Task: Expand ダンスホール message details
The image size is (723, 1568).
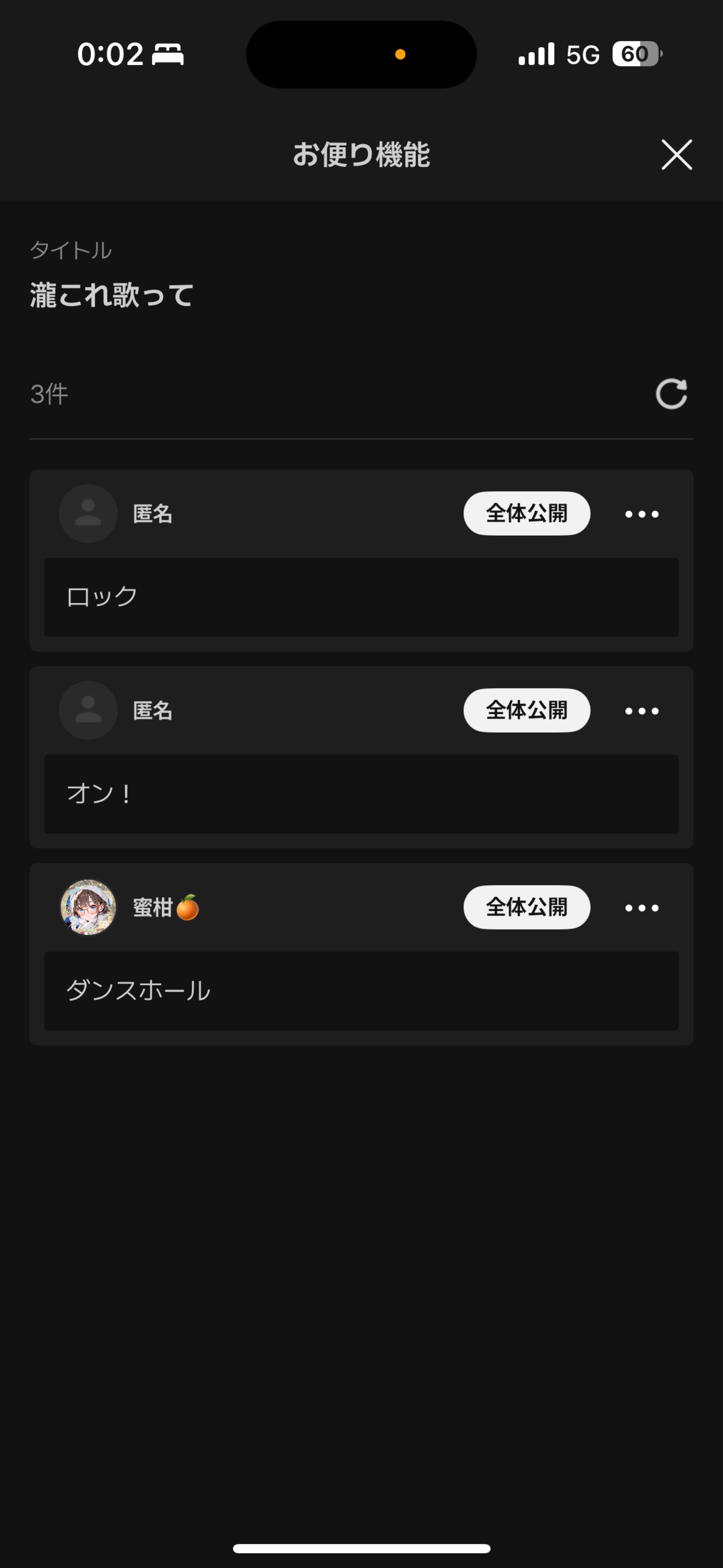Action: pyautogui.click(x=361, y=990)
